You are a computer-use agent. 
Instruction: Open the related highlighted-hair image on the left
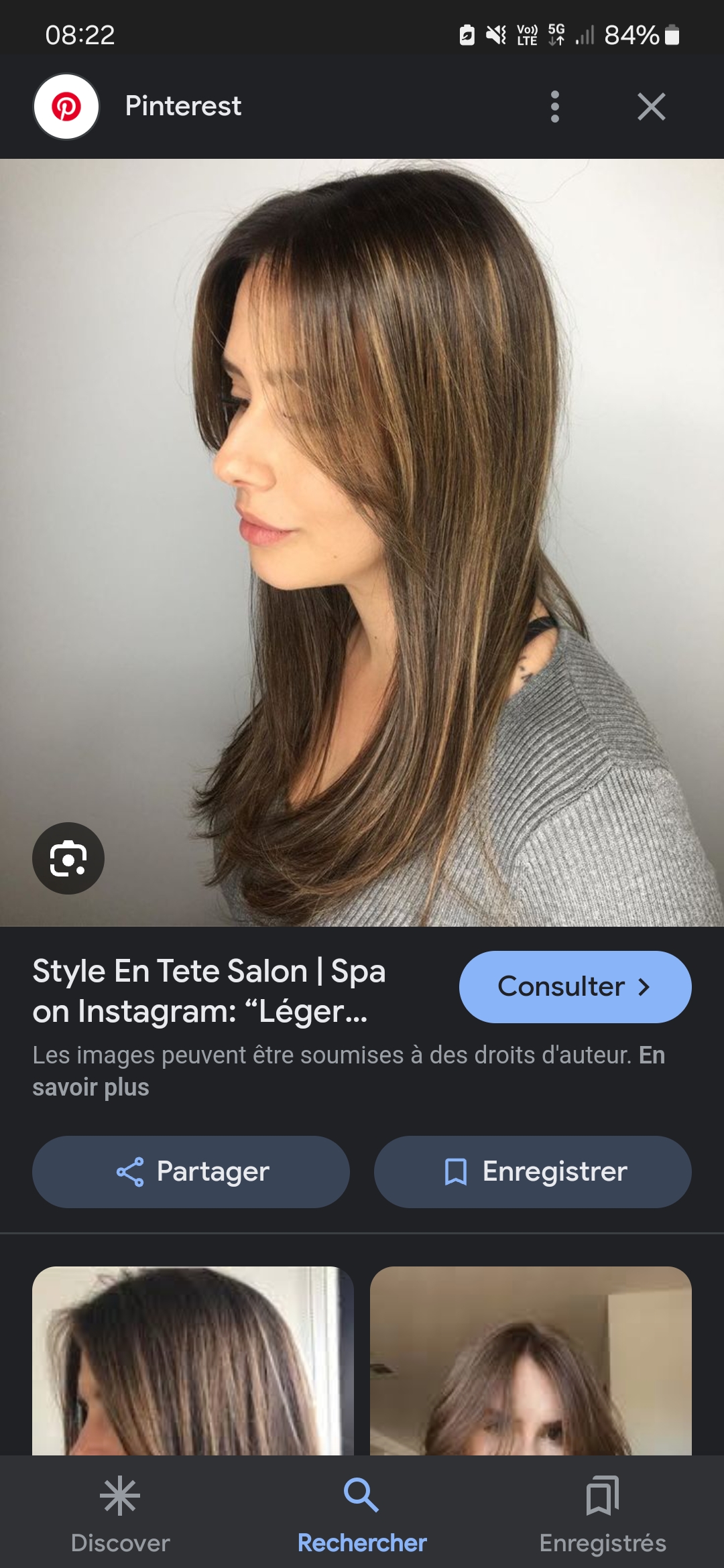point(193,1360)
